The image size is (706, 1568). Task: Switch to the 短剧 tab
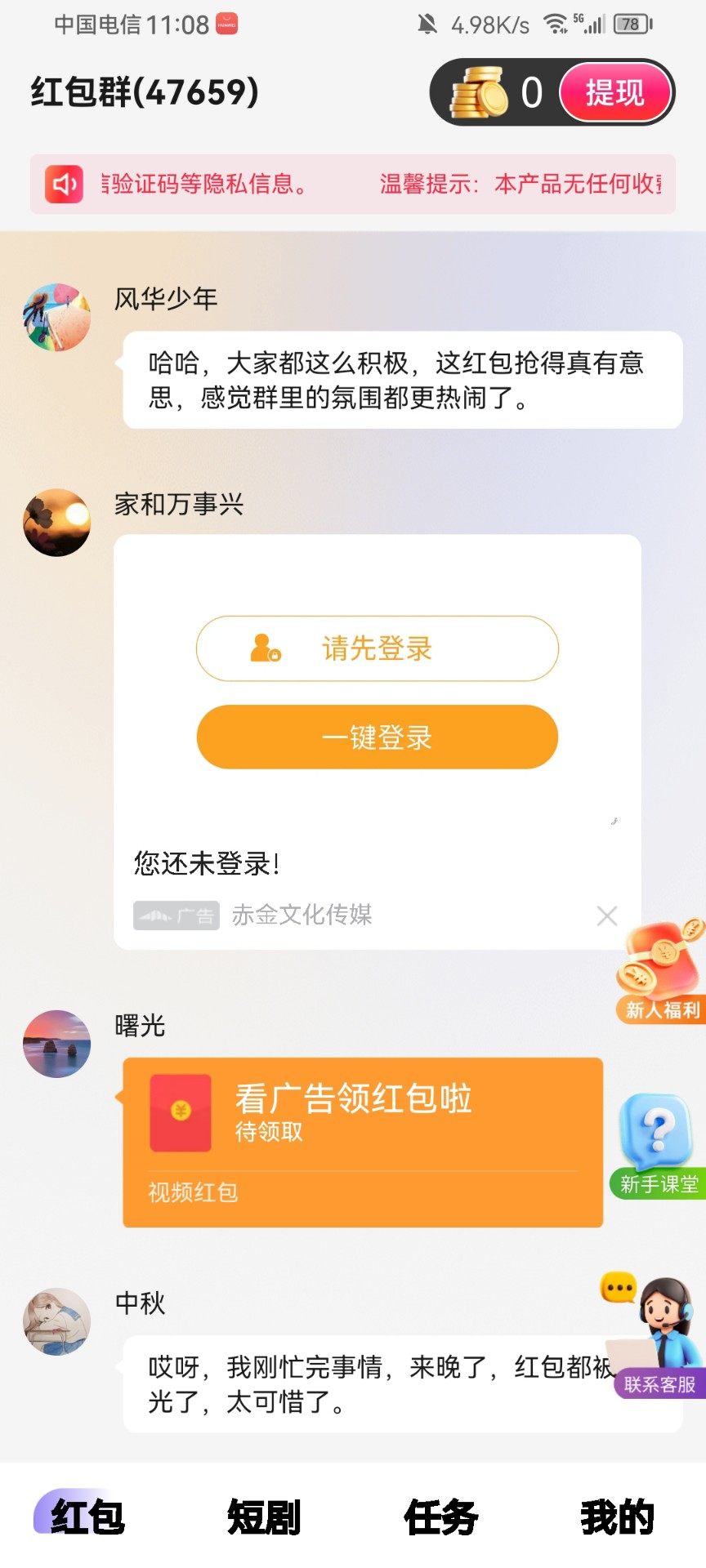[x=264, y=1518]
